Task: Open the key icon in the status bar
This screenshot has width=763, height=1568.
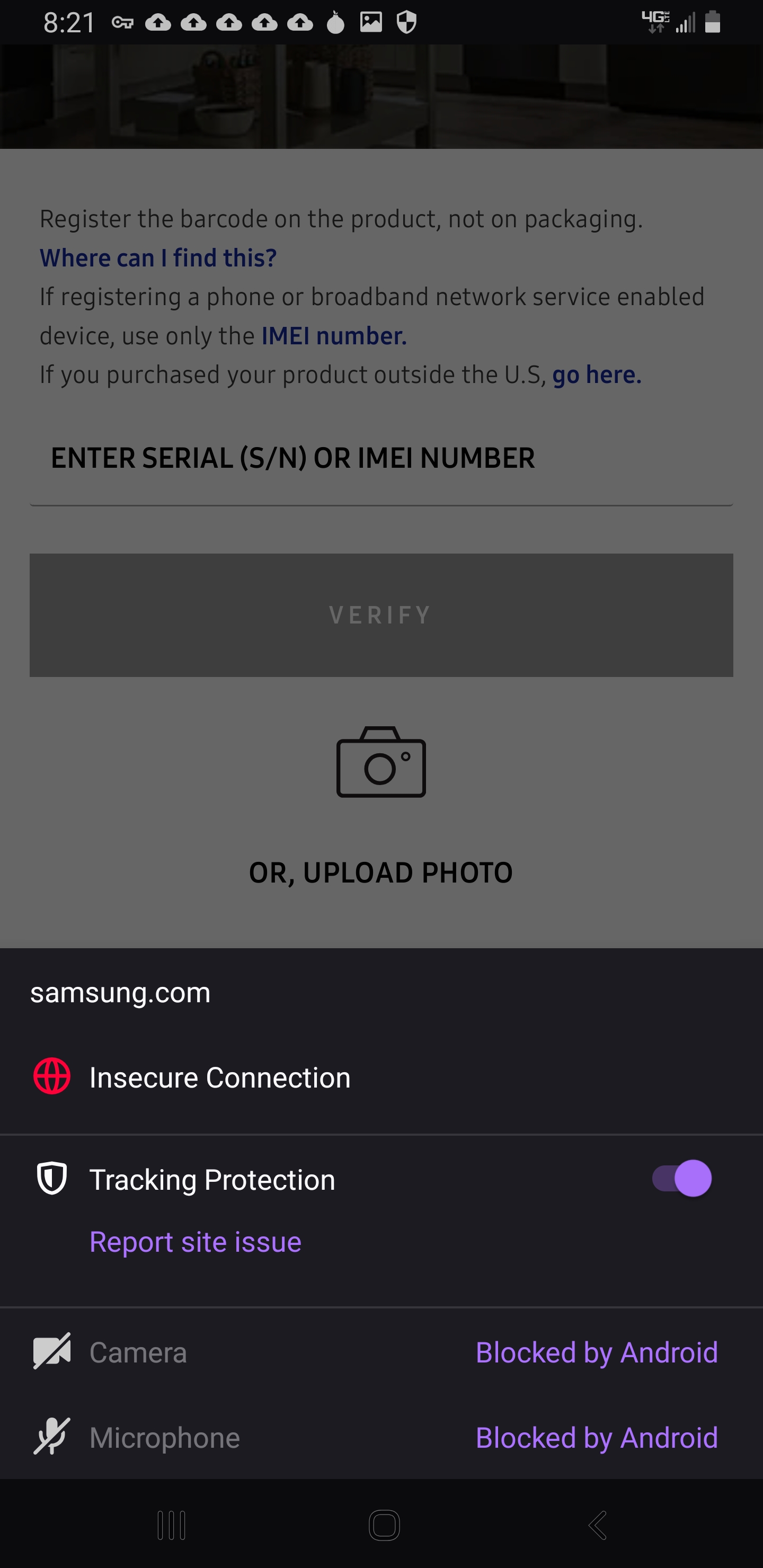Action: click(123, 23)
